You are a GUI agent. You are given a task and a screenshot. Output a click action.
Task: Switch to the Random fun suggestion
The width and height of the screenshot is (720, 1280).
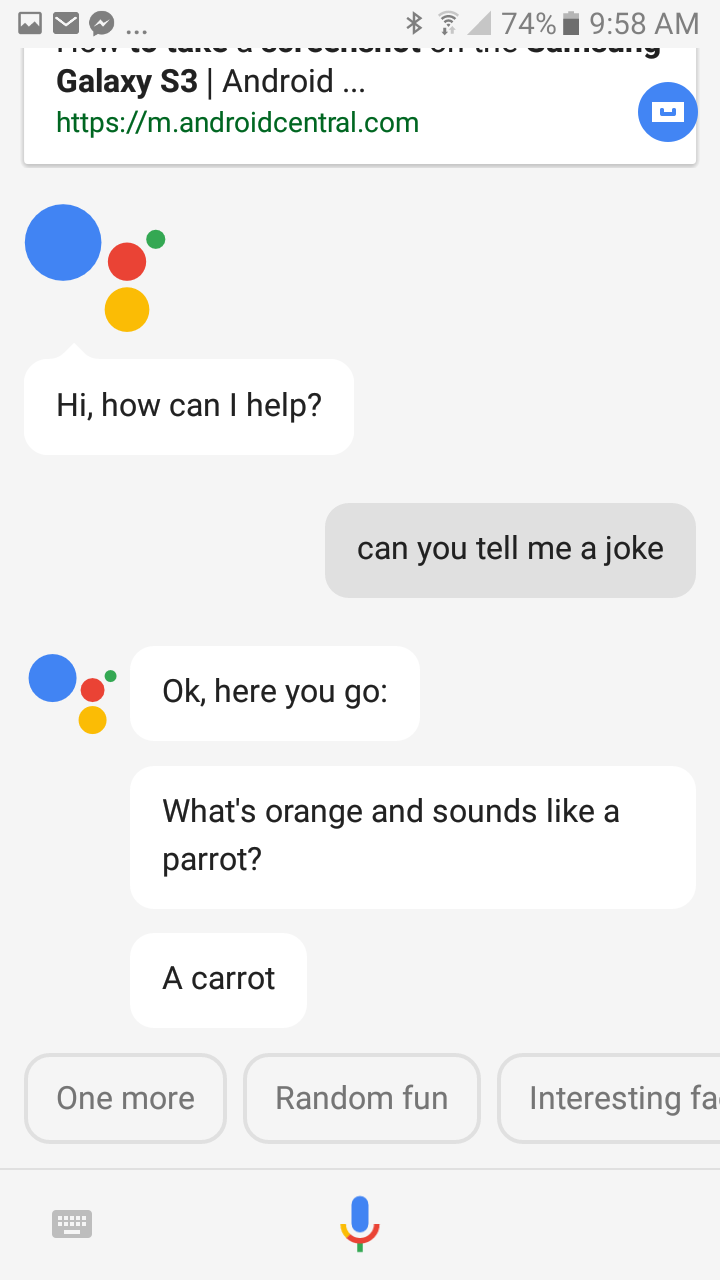[361, 1098]
